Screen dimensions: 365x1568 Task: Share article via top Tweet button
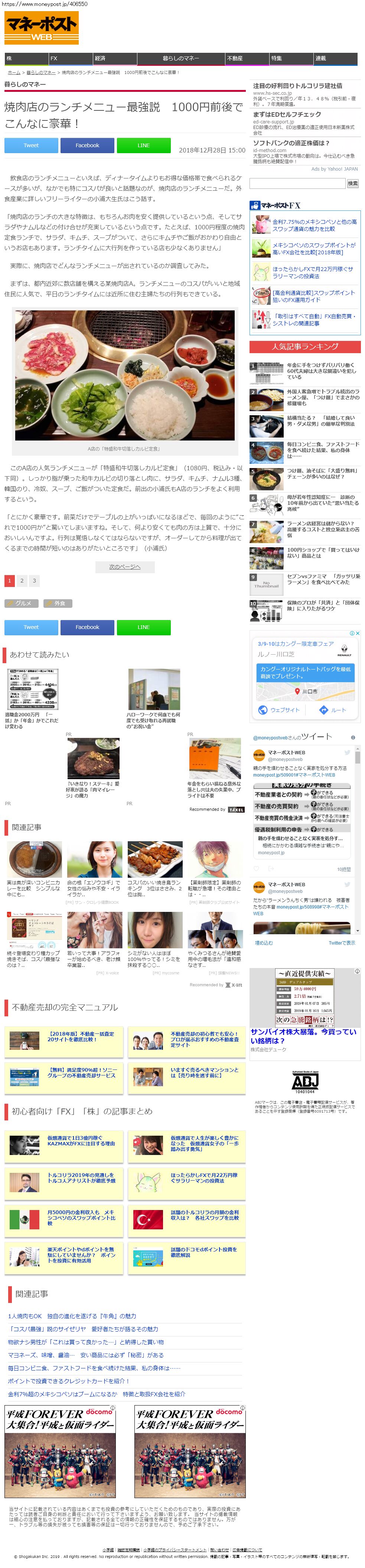(x=31, y=145)
